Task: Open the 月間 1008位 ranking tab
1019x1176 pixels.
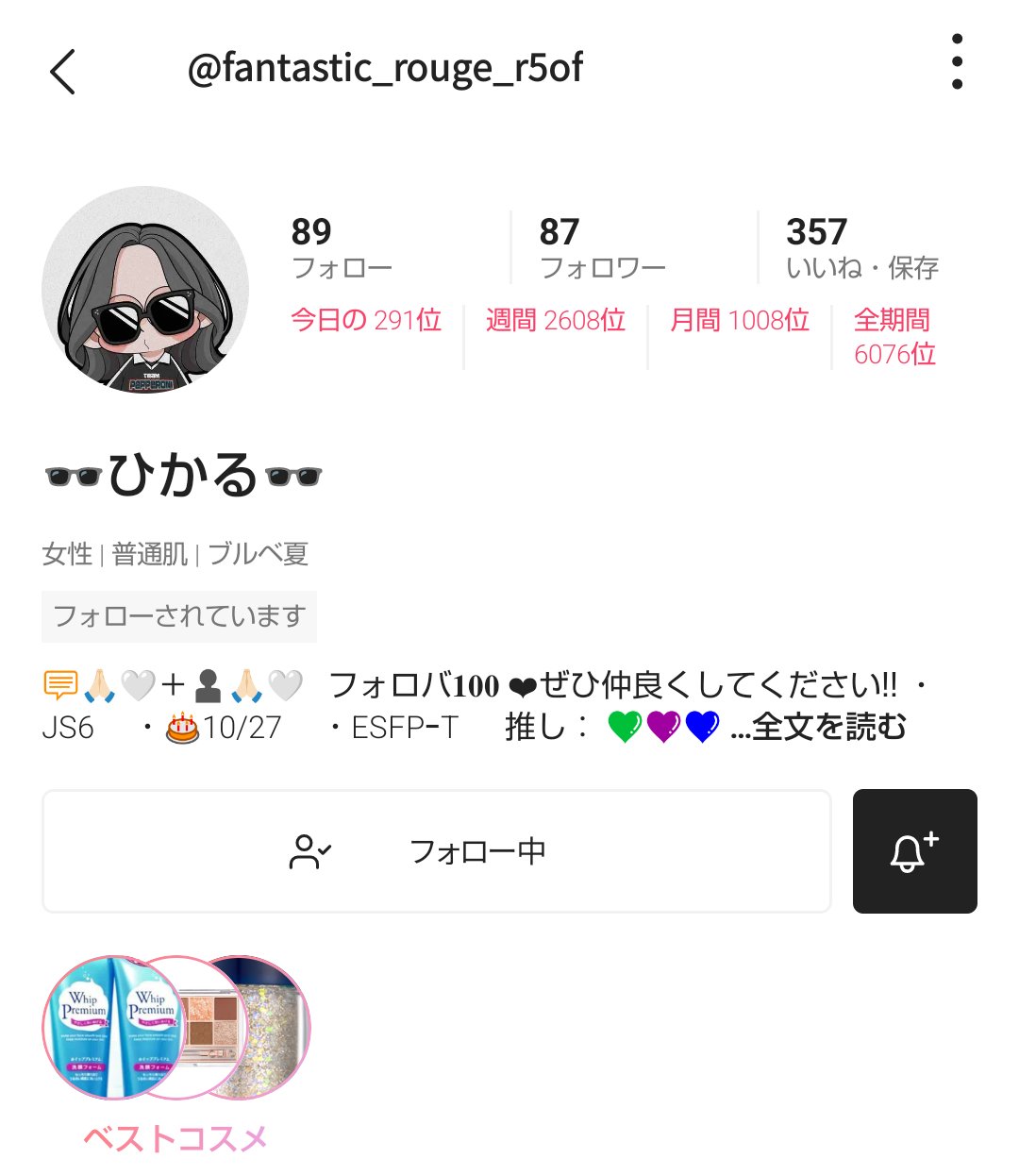Action: (738, 321)
